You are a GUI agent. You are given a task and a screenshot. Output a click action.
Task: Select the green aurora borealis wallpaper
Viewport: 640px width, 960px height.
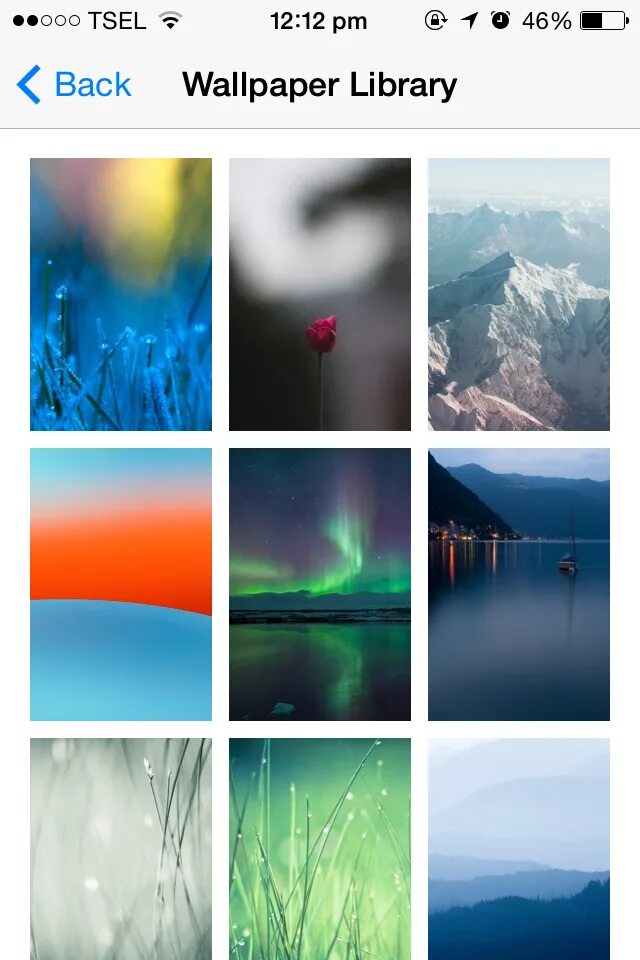tap(320, 584)
